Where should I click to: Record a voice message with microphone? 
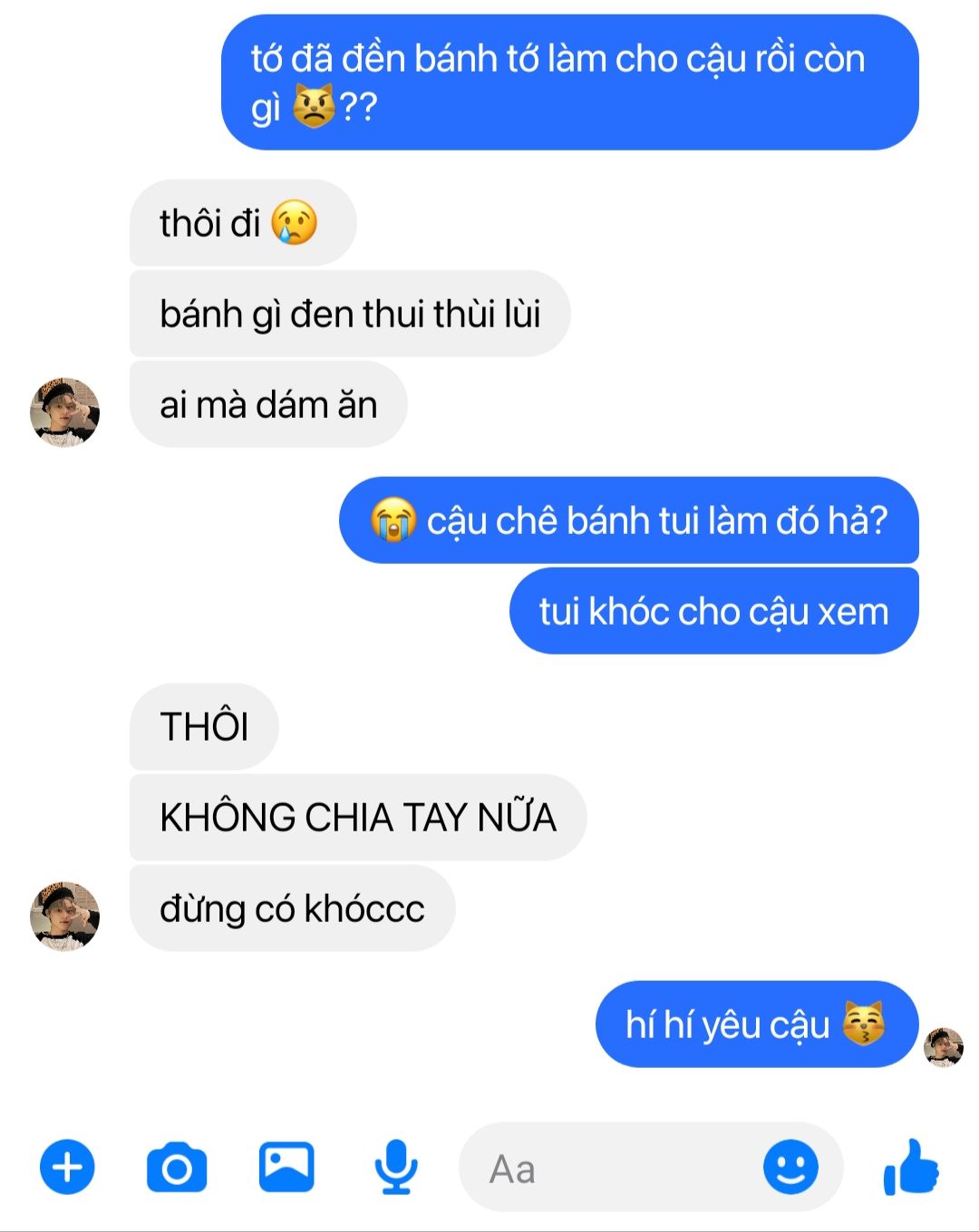click(396, 1167)
